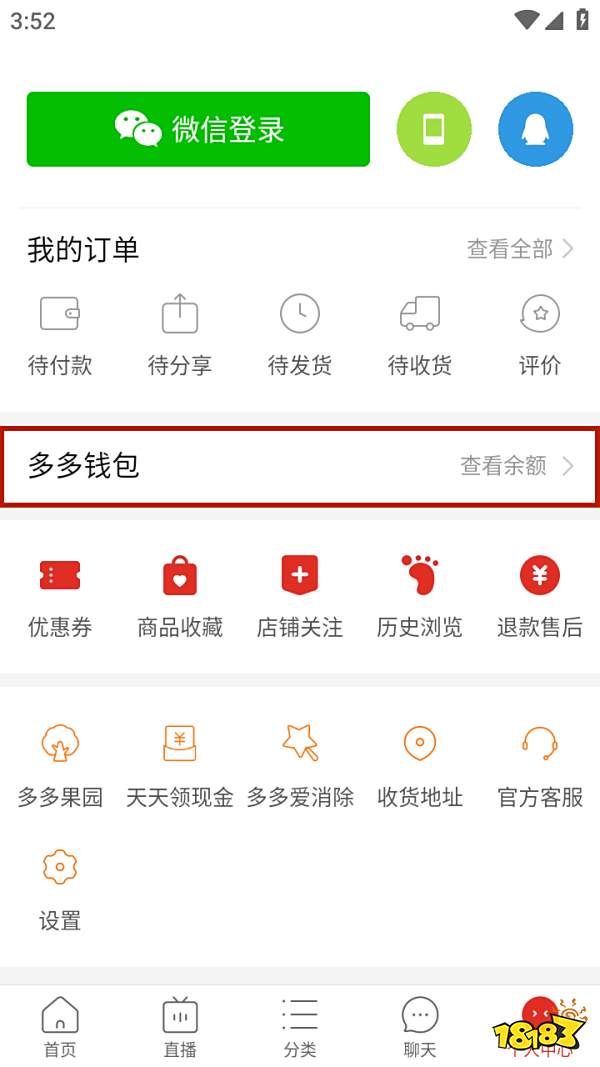Open 优惠券 coupons
Image resolution: width=600 pixels, height=1067 pixels.
coord(60,596)
